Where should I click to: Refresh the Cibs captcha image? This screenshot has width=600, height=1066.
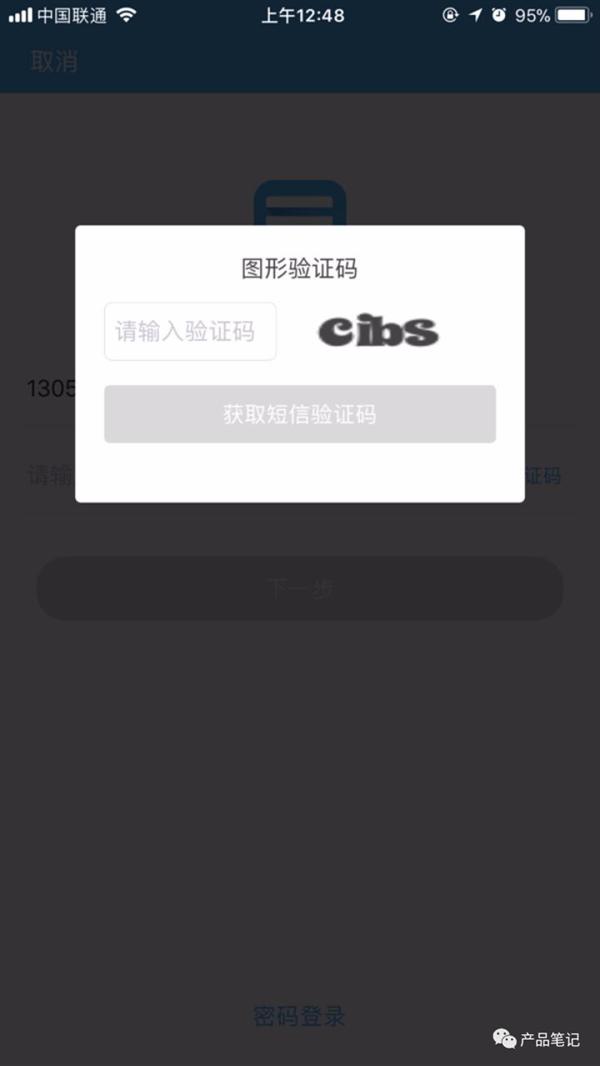tap(379, 331)
